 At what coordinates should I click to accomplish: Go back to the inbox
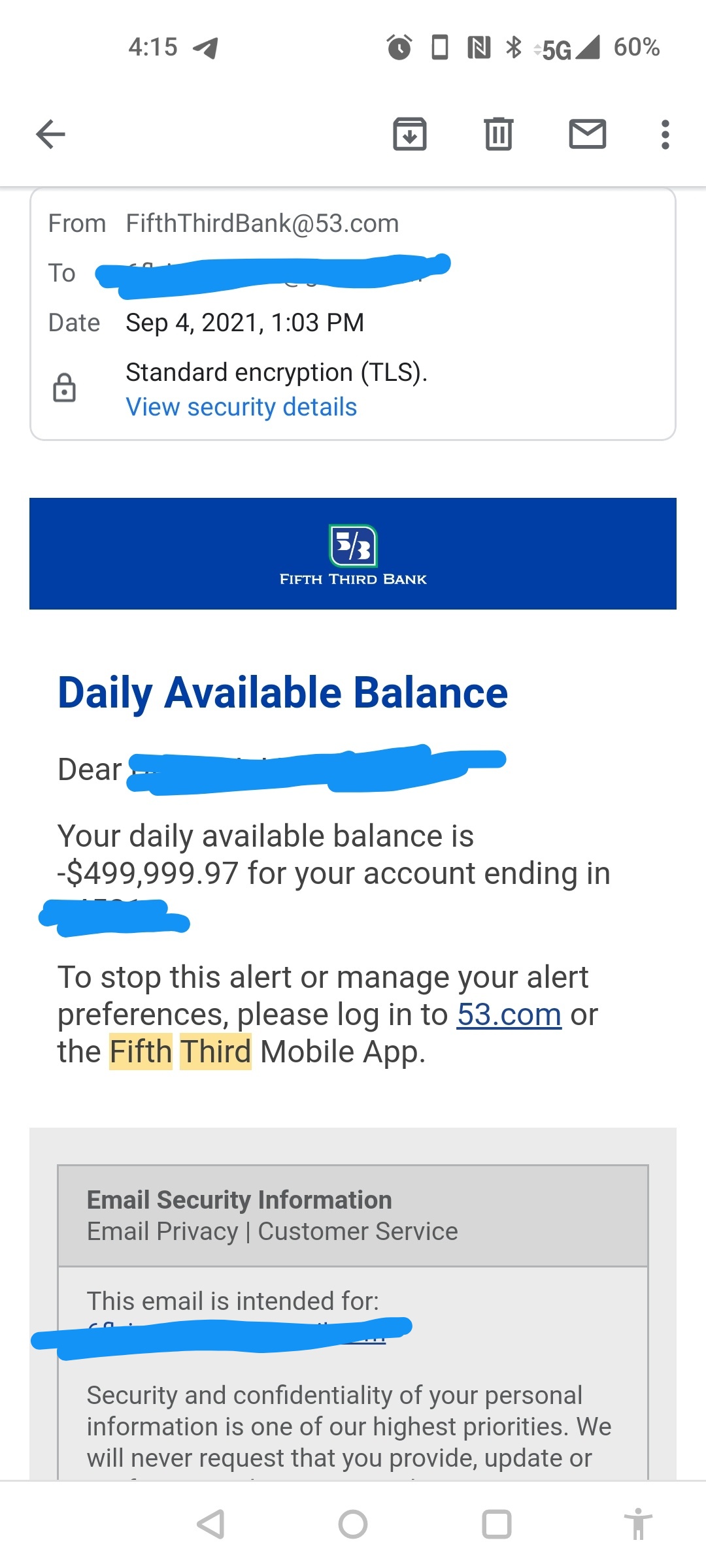[50, 135]
